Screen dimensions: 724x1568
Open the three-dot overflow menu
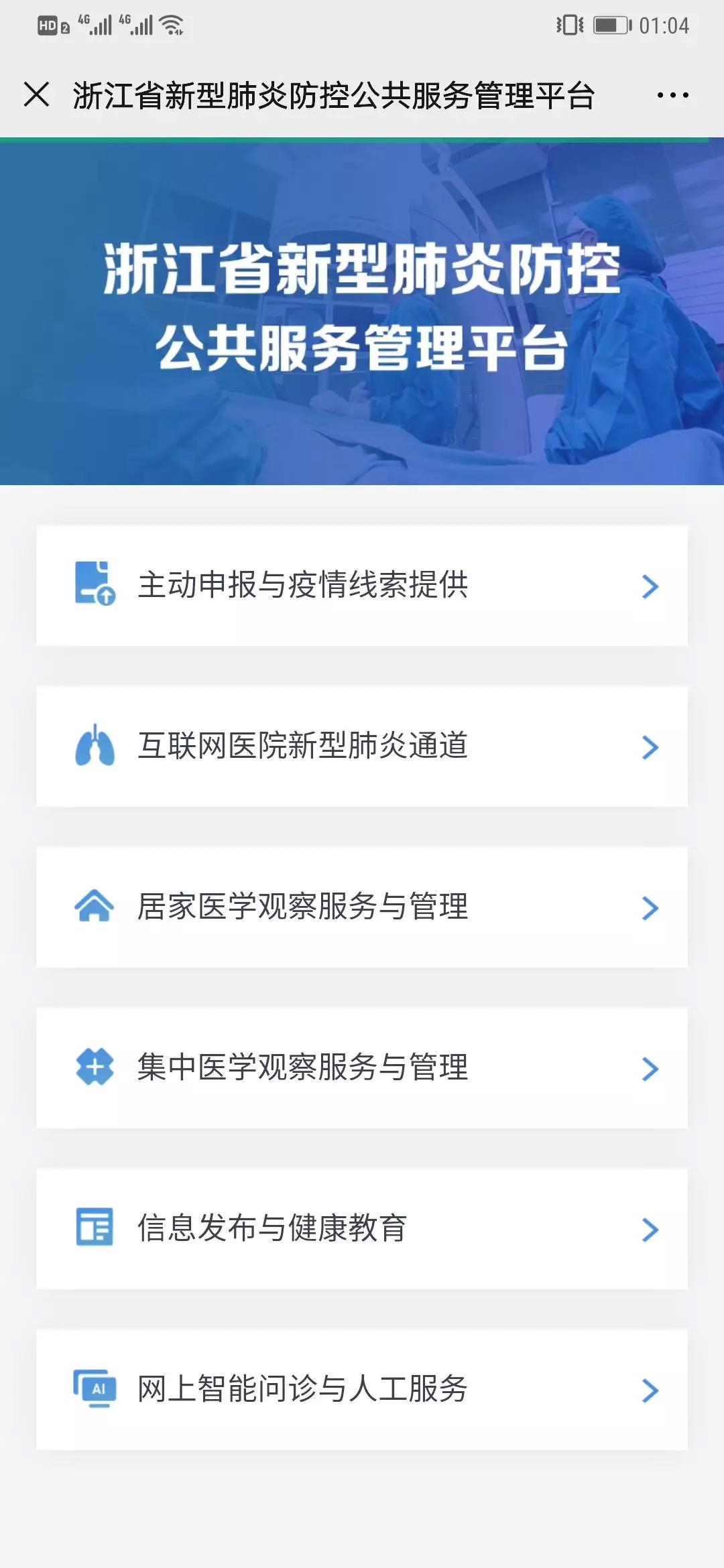click(672, 95)
